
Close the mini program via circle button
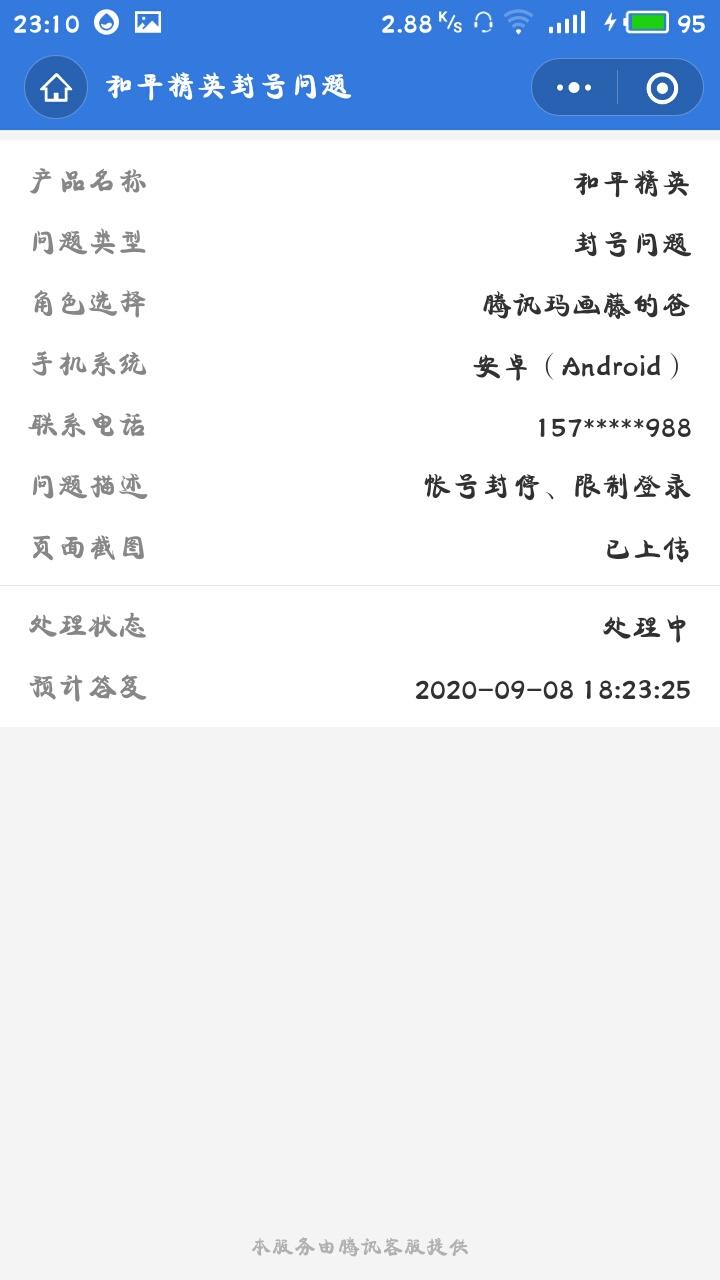point(662,88)
